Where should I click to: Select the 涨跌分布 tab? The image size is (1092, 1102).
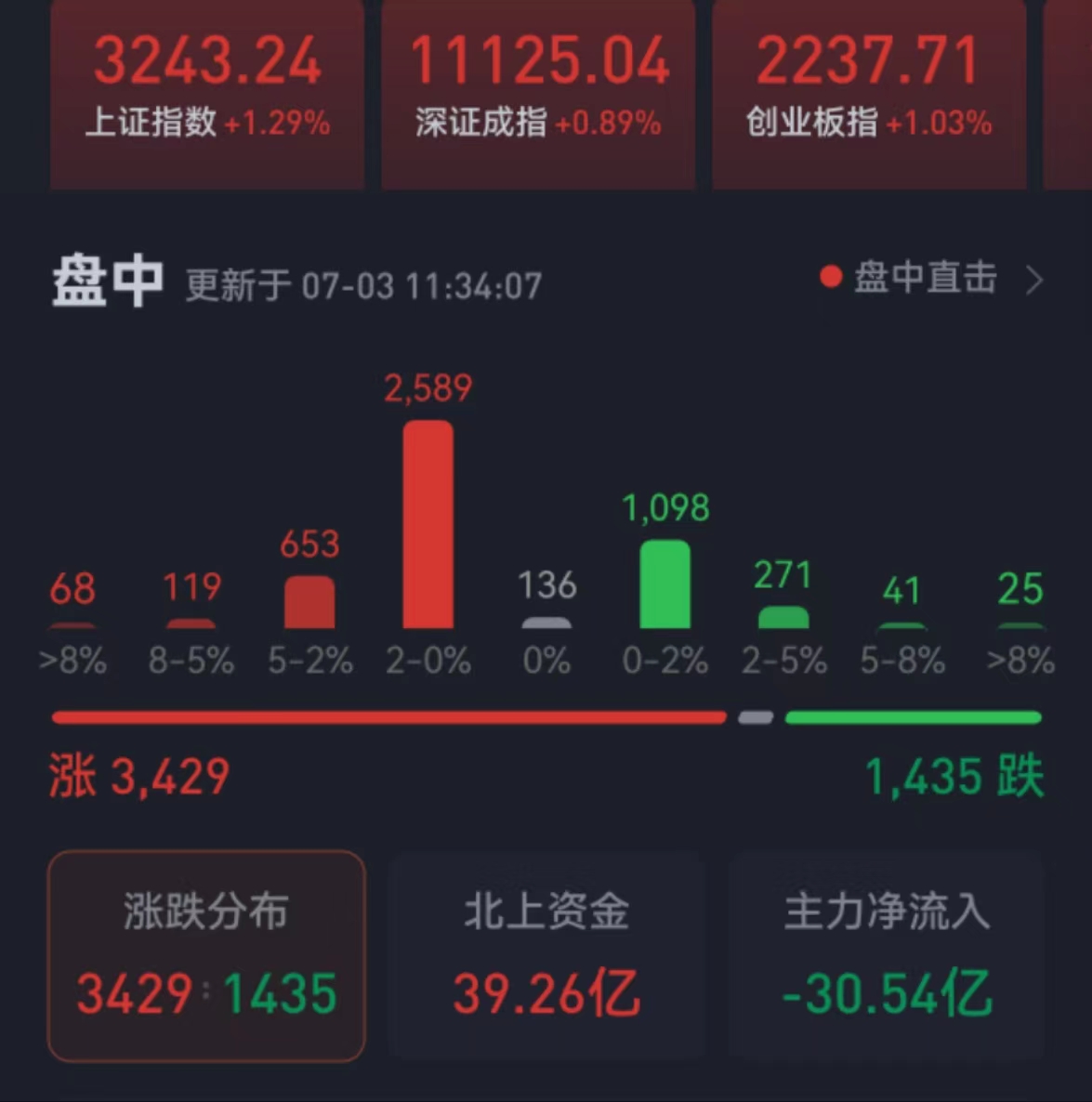pyautogui.click(x=206, y=955)
